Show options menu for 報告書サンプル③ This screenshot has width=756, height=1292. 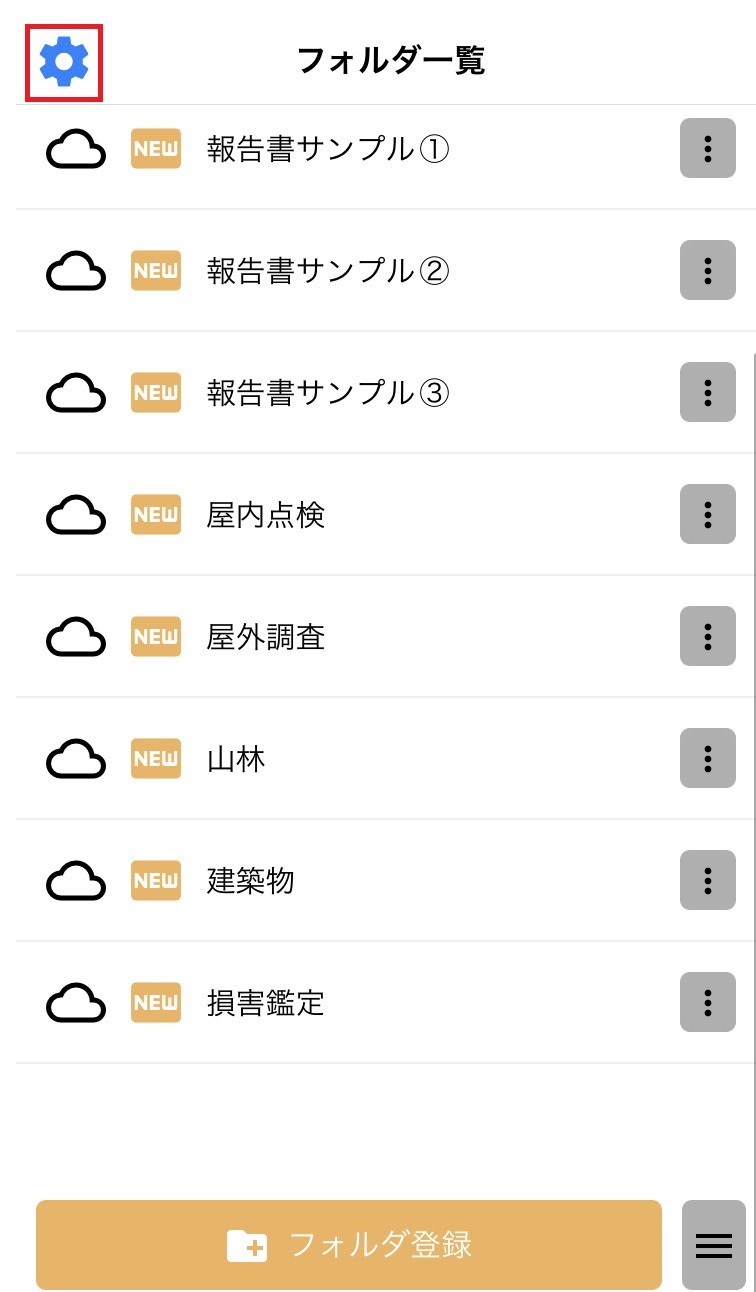pyautogui.click(x=708, y=392)
